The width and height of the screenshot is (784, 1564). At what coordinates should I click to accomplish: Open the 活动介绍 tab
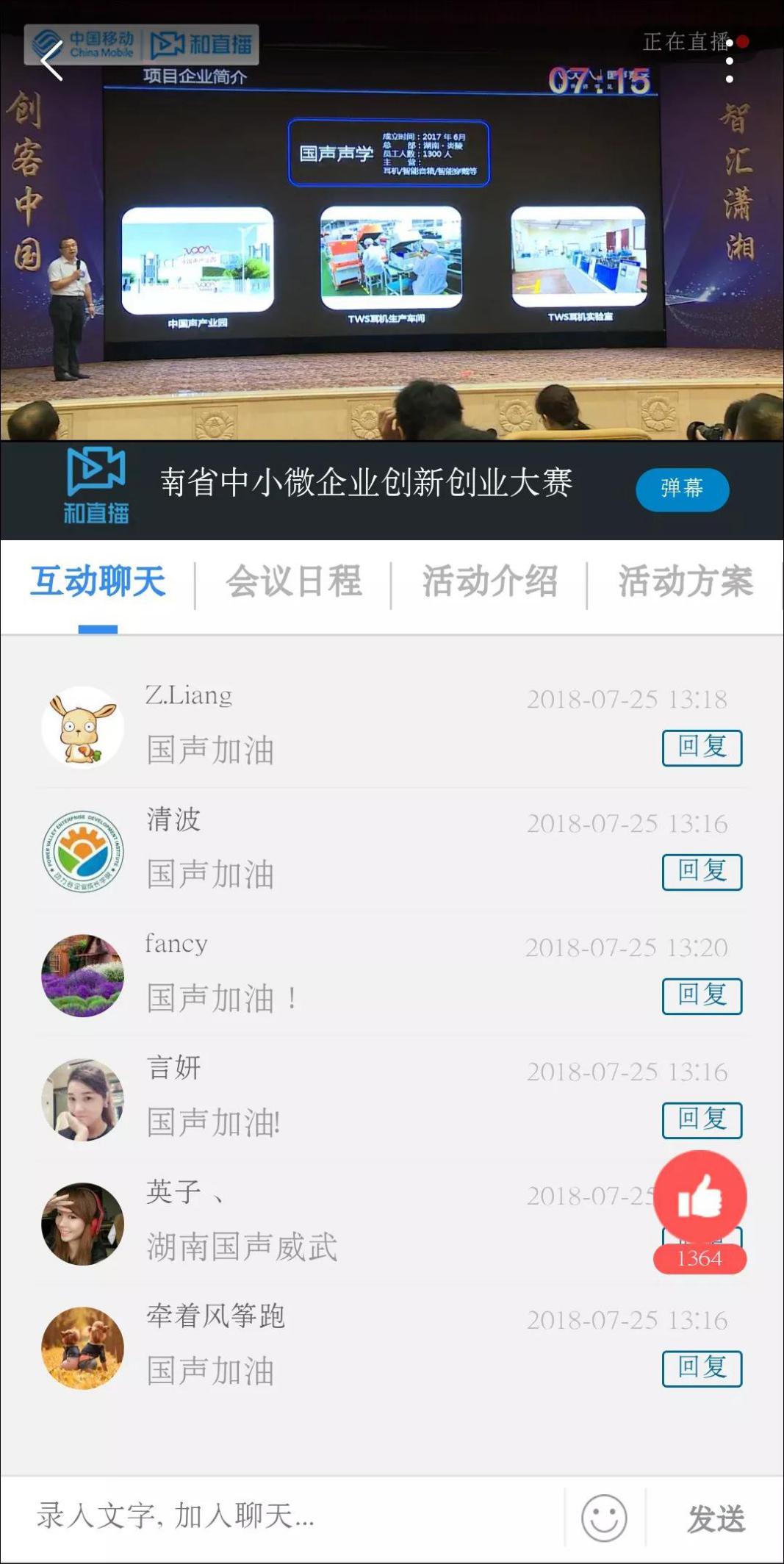pyautogui.click(x=489, y=582)
